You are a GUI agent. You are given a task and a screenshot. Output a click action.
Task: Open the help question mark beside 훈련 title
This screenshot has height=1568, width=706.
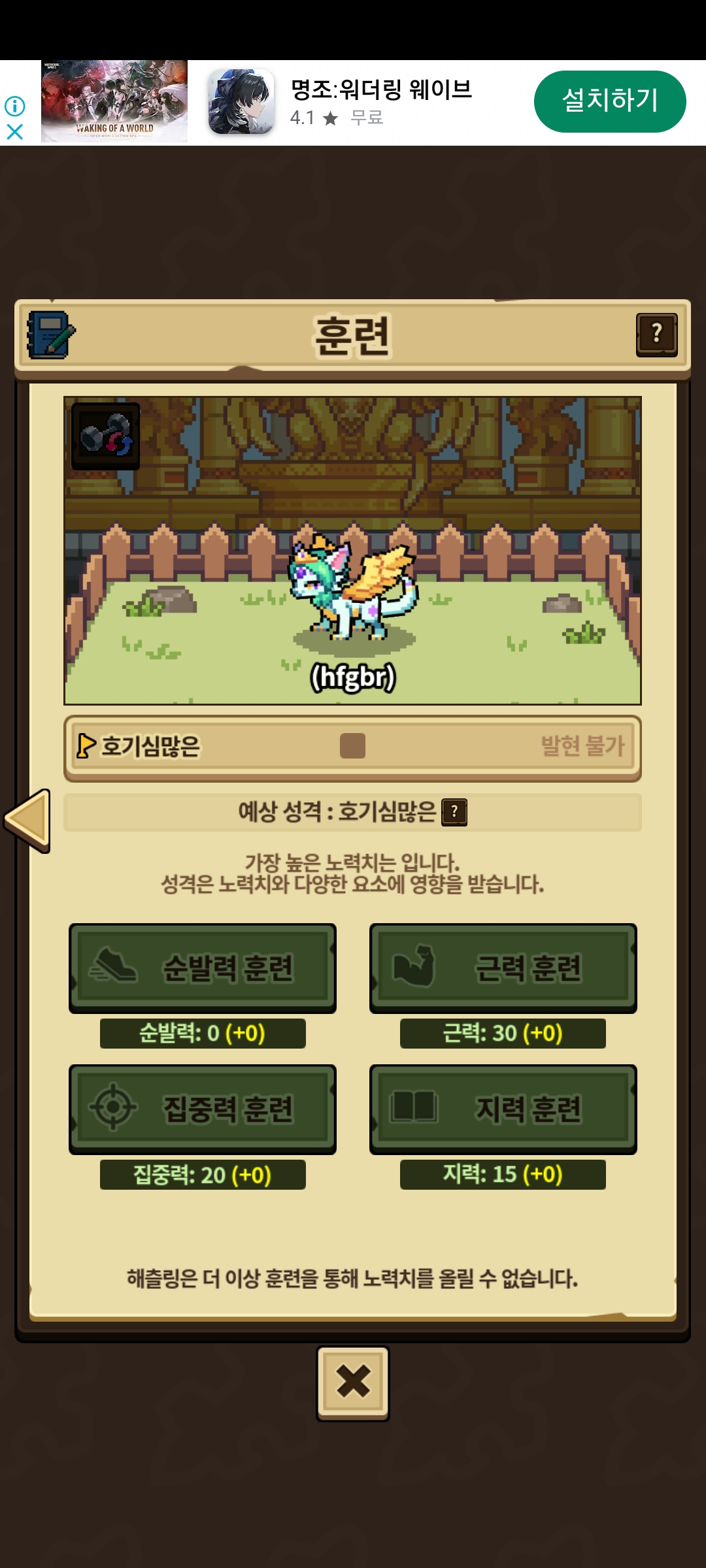click(x=656, y=335)
